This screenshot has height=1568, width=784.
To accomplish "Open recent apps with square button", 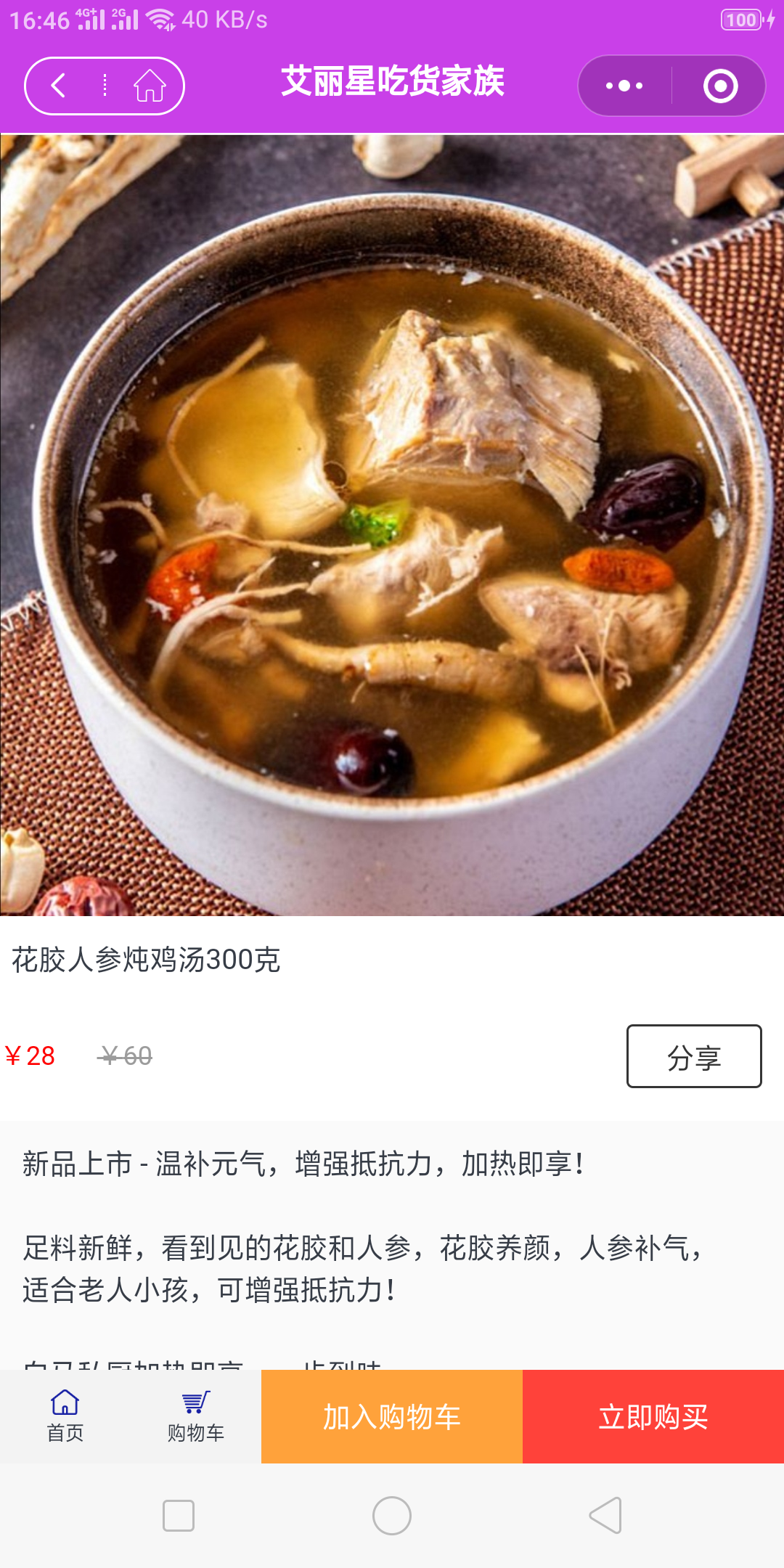I will tap(179, 1516).
